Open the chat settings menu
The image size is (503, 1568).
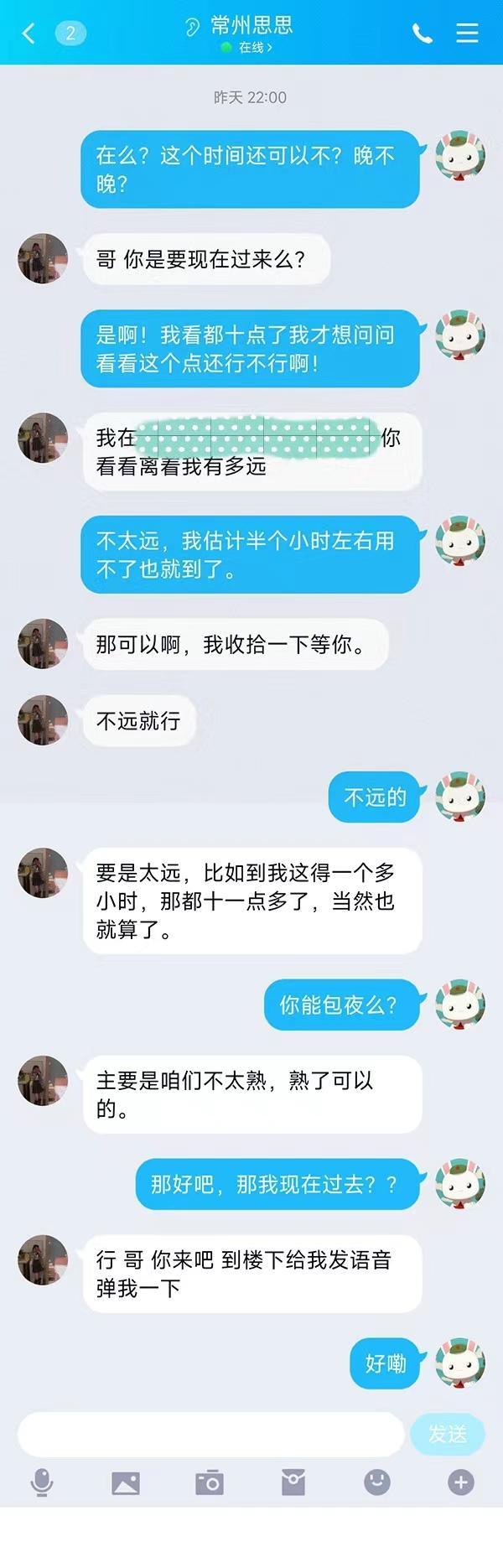point(467,34)
